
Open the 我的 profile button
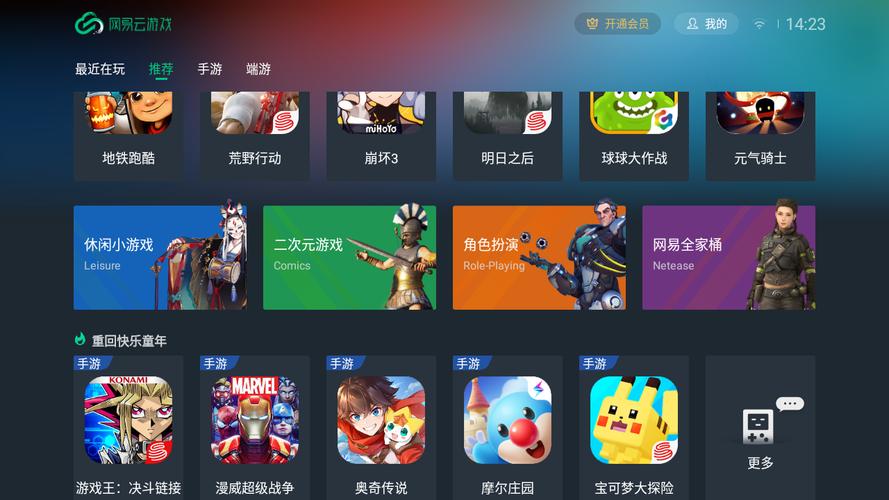click(x=706, y=24)
